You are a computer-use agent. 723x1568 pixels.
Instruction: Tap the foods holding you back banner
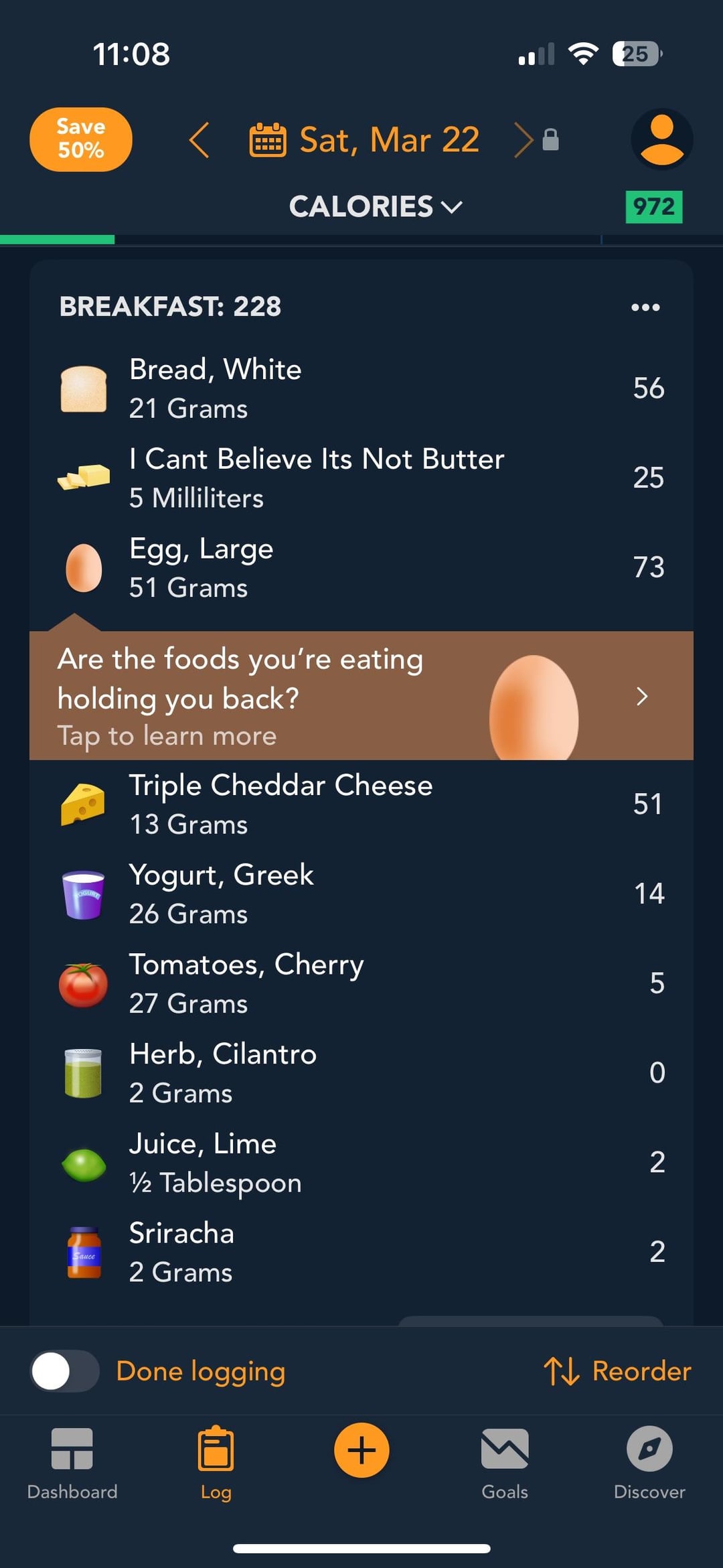(361, 696)
